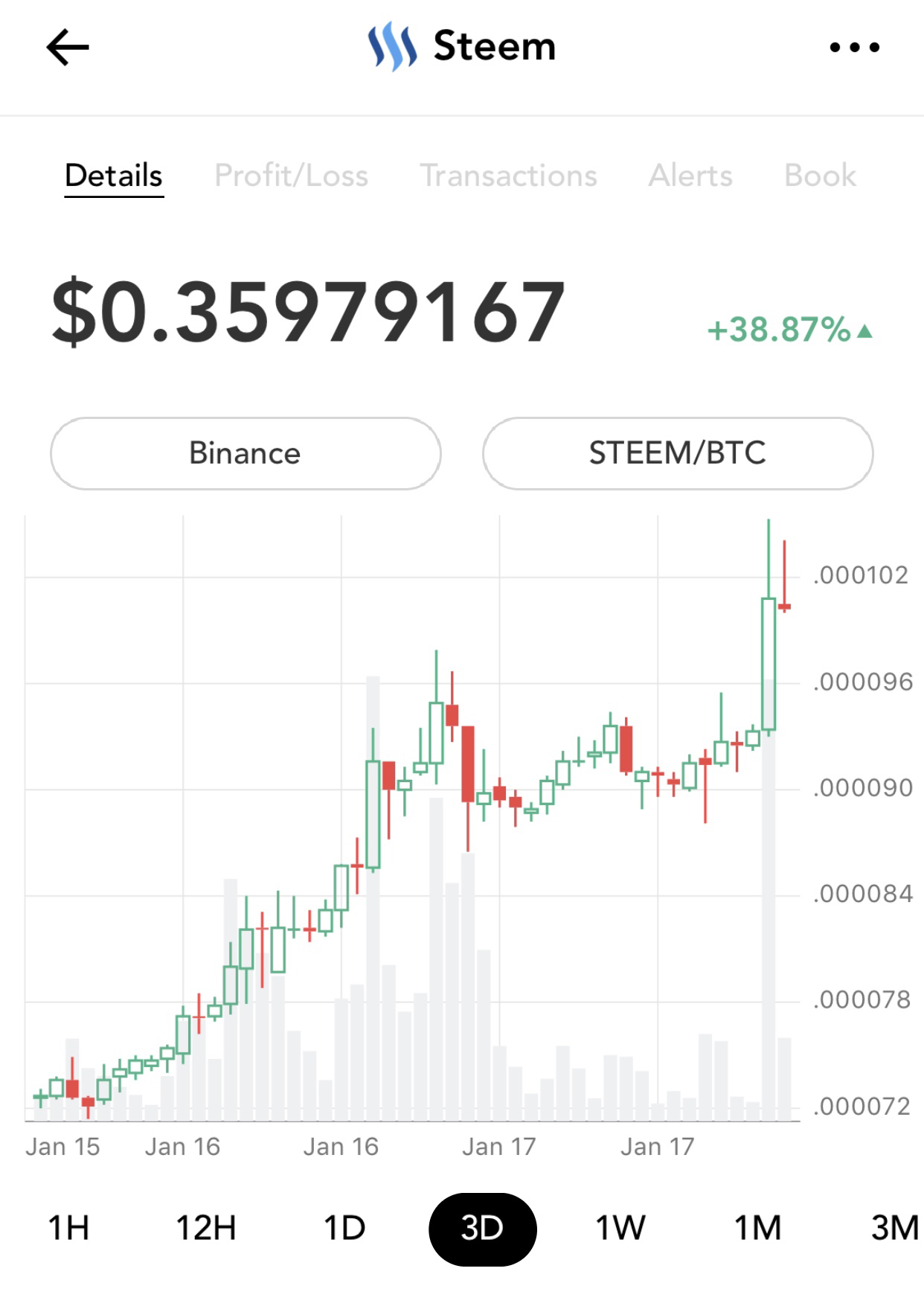
Task: Switch chart to 1W range
Action: 620,1228
